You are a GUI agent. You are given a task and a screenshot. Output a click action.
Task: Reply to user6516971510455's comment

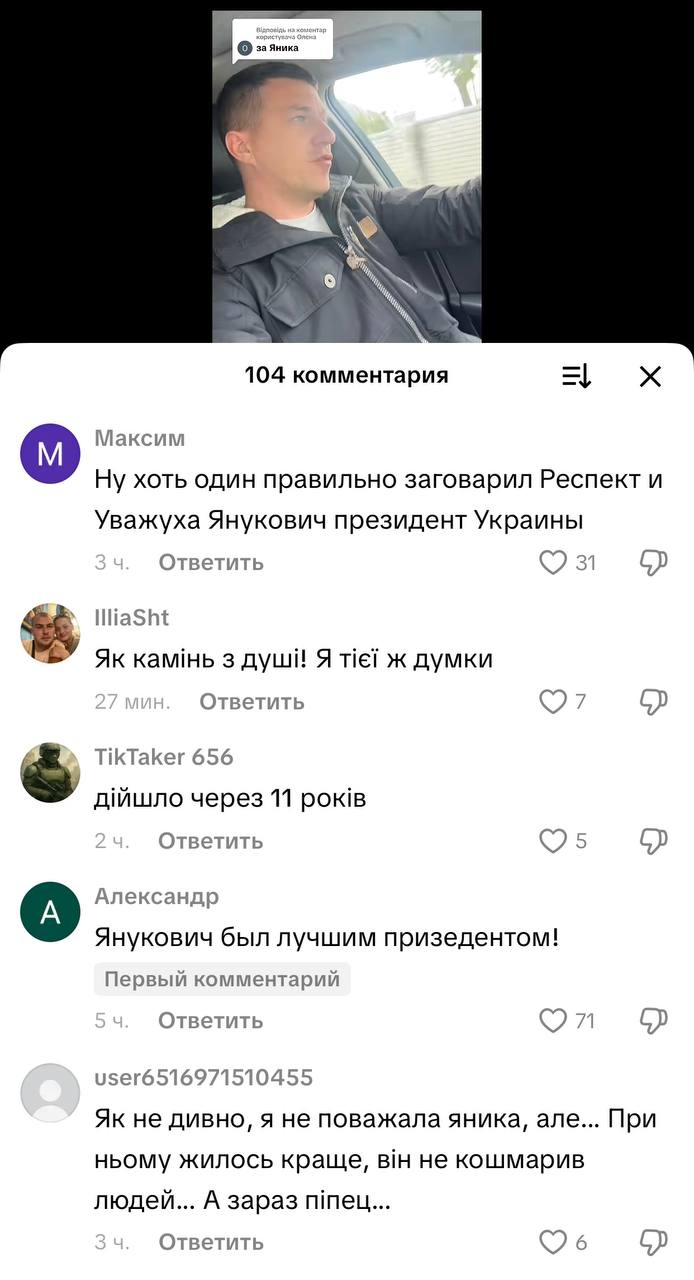(210, 1242)
